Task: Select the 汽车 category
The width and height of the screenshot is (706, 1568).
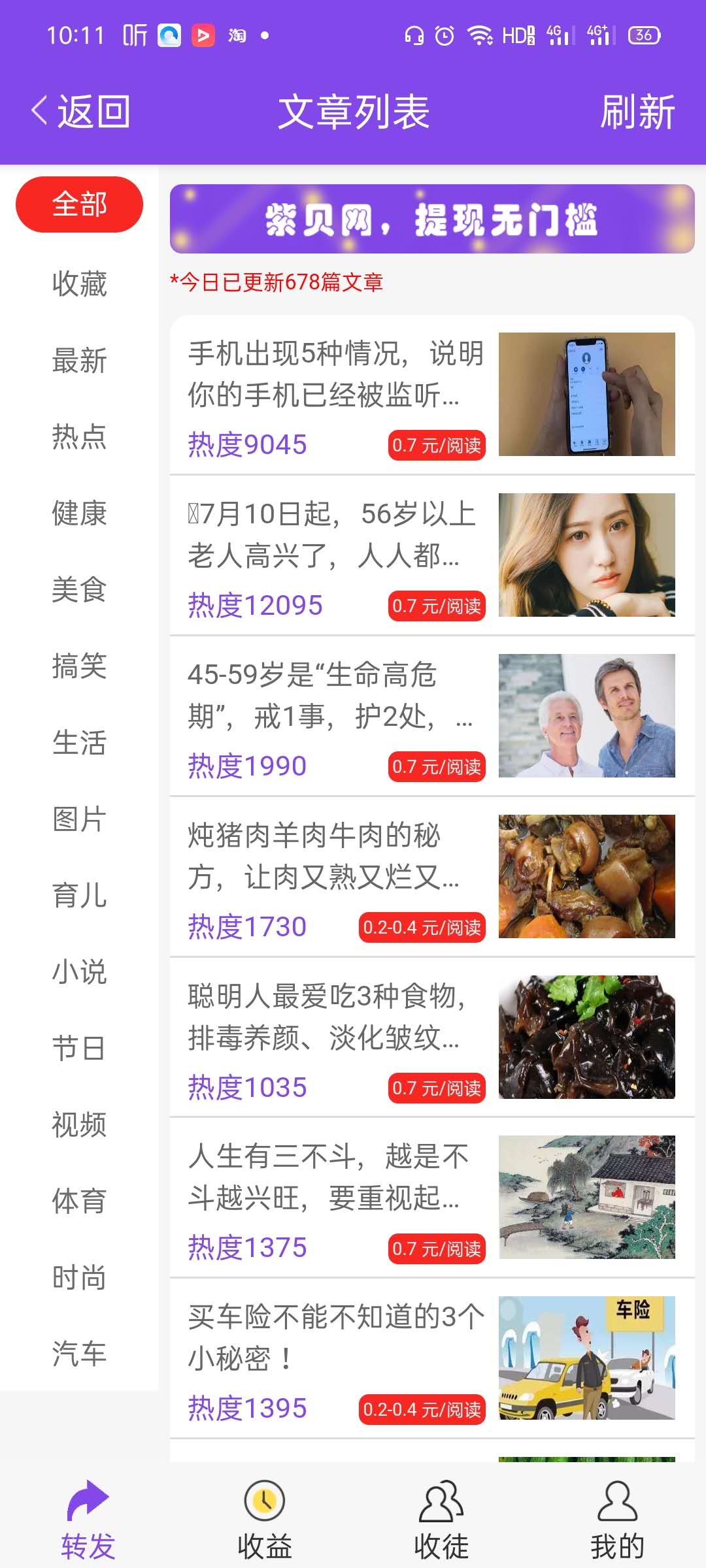Action: (x=79, y=1353)
